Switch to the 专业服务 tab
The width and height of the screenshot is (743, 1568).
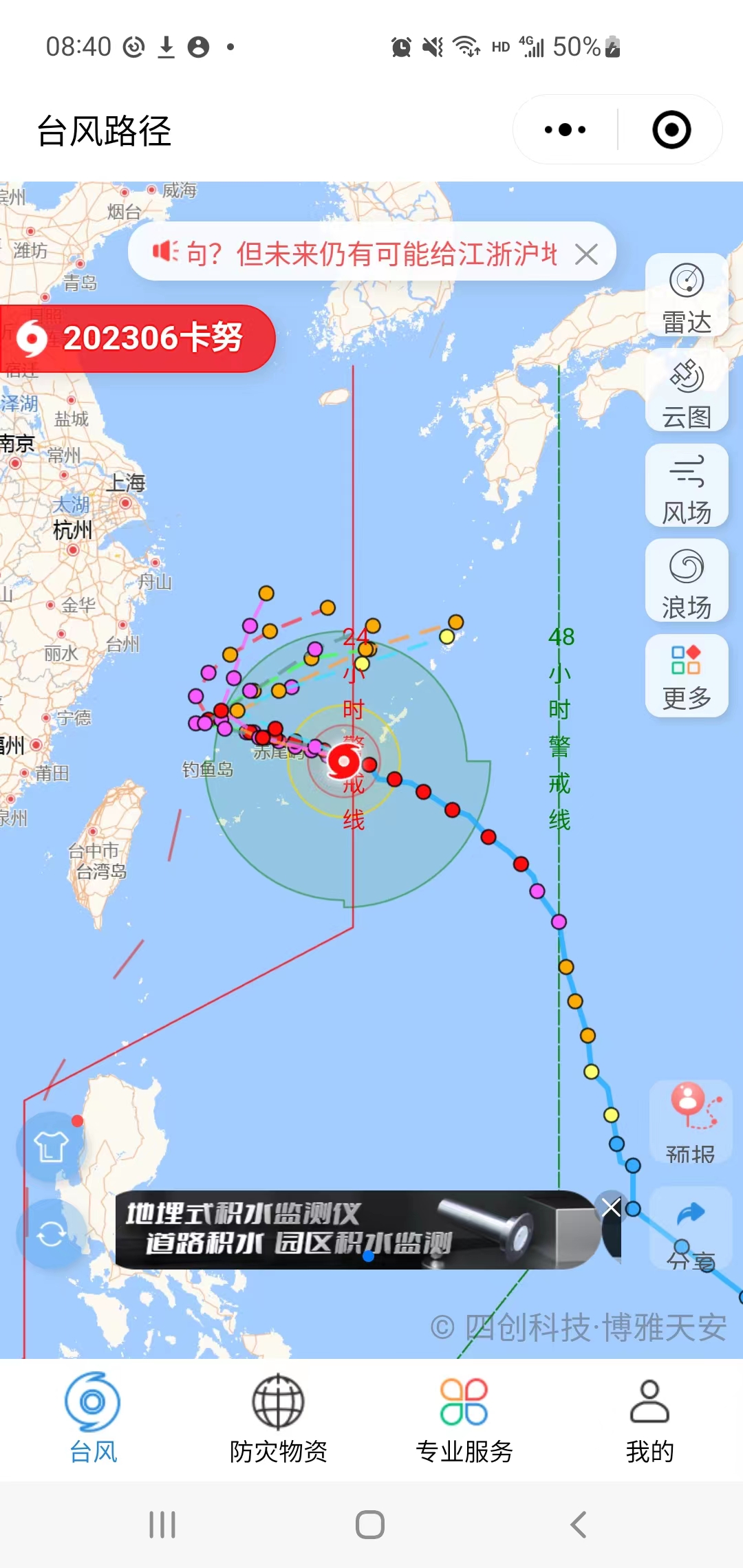[x=464, y=1418]
